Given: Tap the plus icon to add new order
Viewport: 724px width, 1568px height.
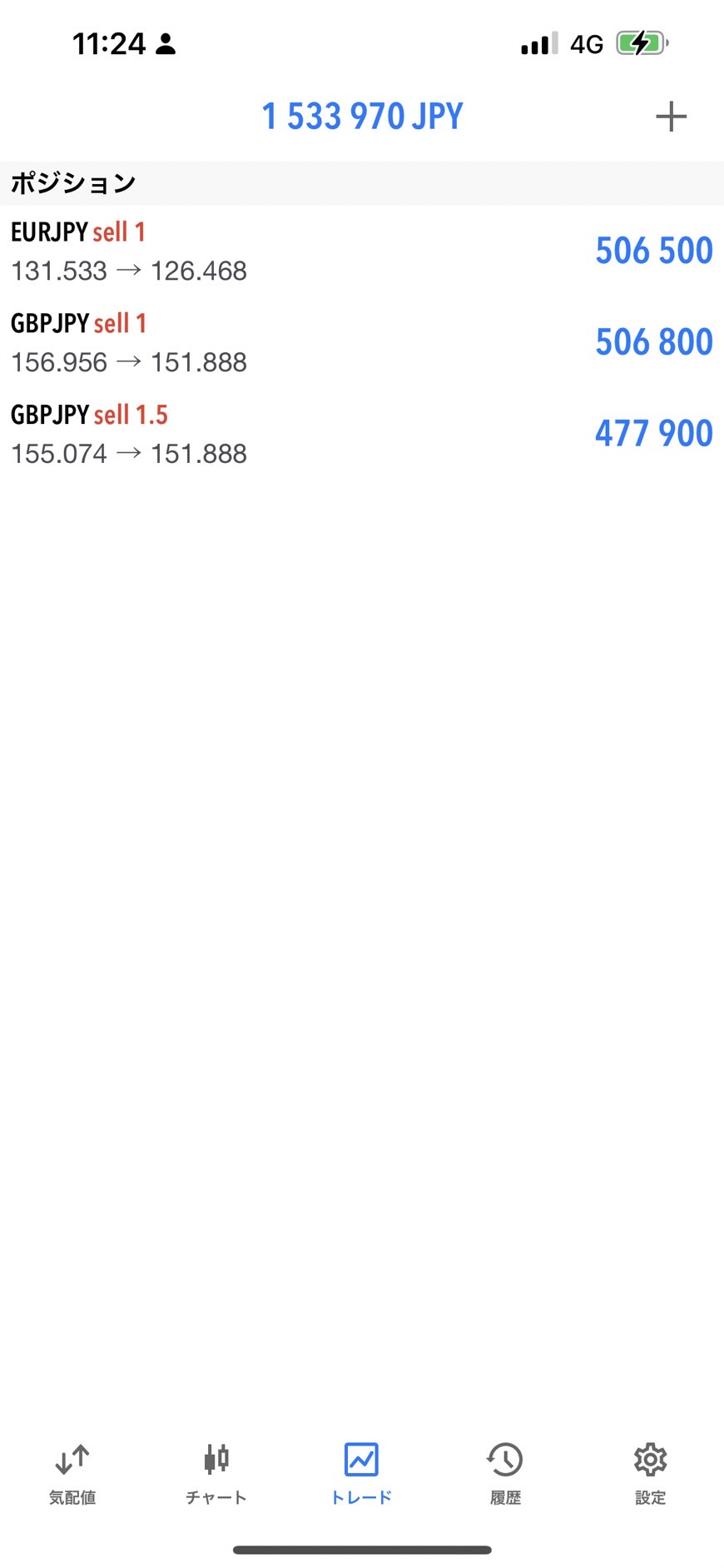Looking at the screenshot, I should click(x=671, y=117).
